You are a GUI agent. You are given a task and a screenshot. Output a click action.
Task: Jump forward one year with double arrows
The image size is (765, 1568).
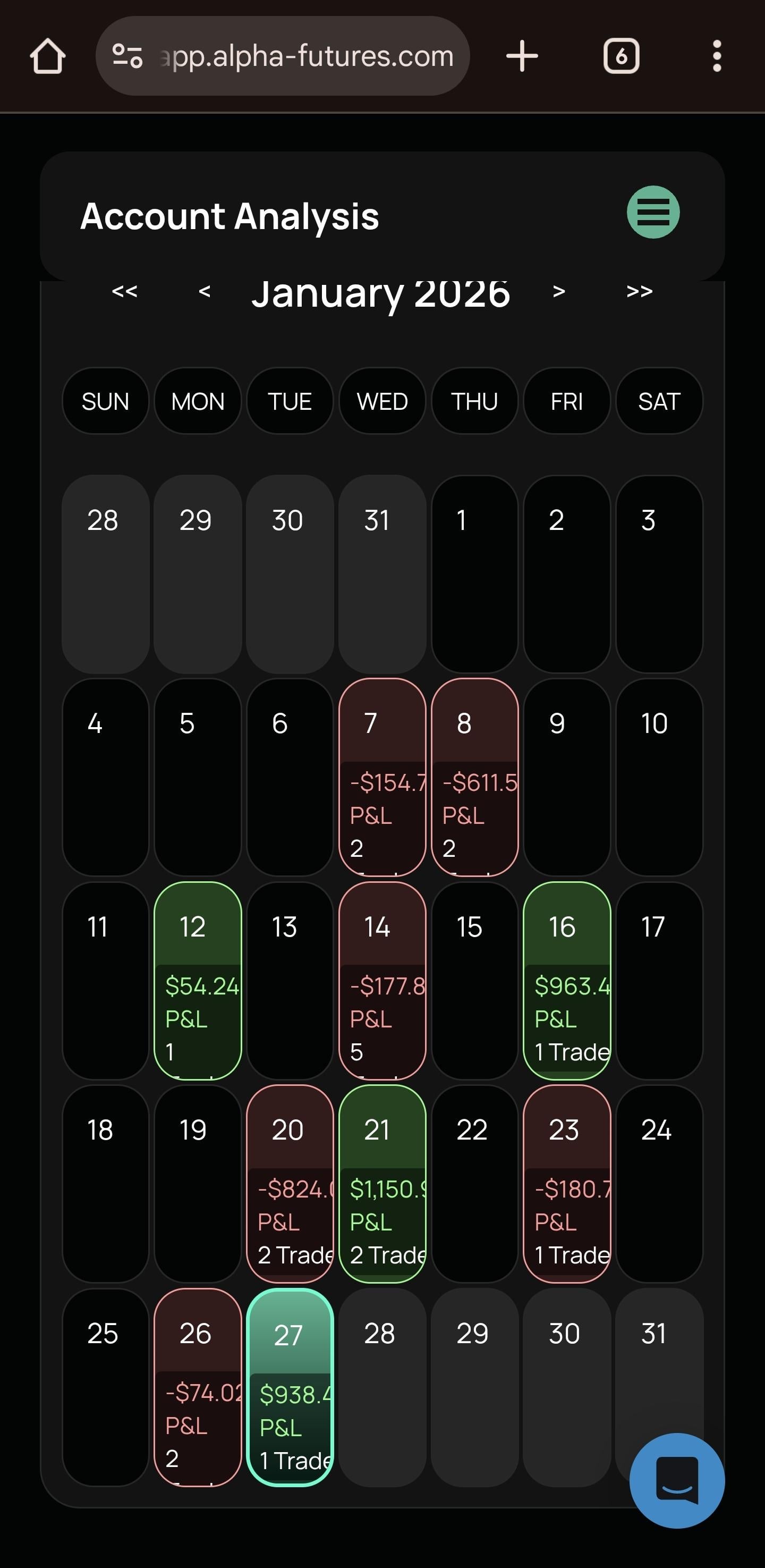[639, 292]
